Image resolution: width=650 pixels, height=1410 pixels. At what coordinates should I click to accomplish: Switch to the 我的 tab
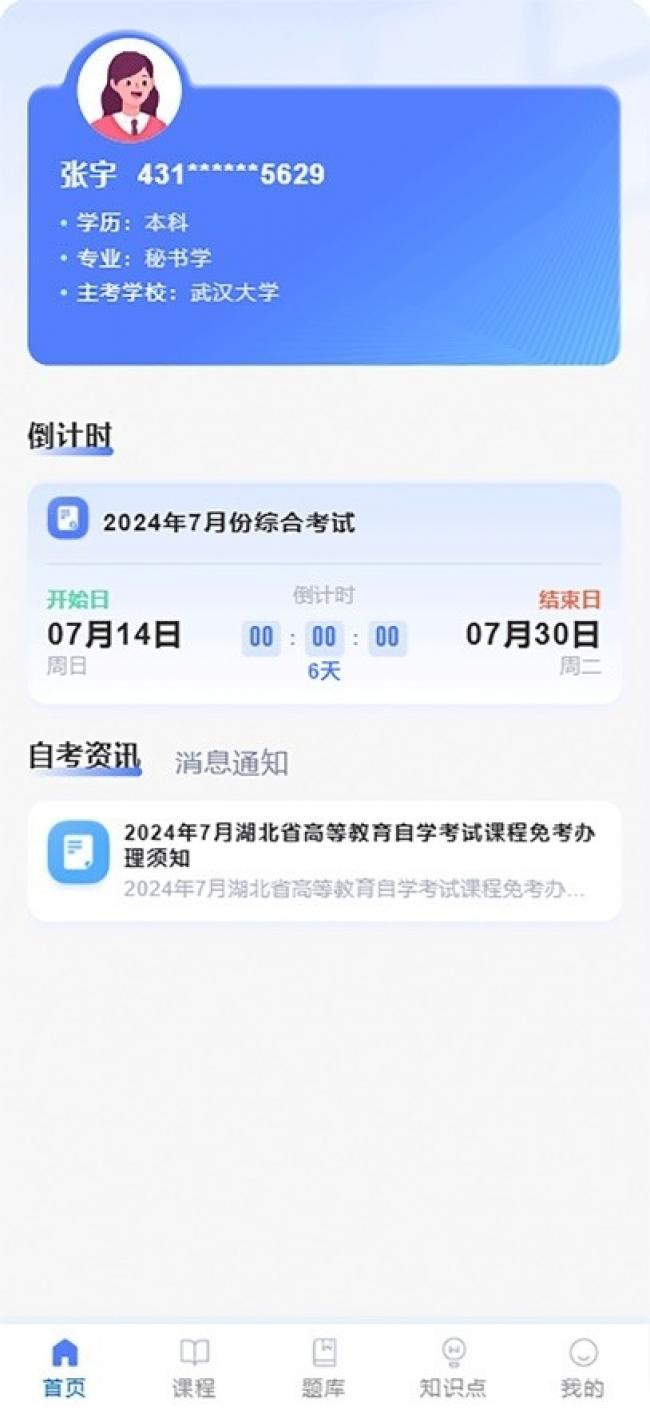(583, 1369)
